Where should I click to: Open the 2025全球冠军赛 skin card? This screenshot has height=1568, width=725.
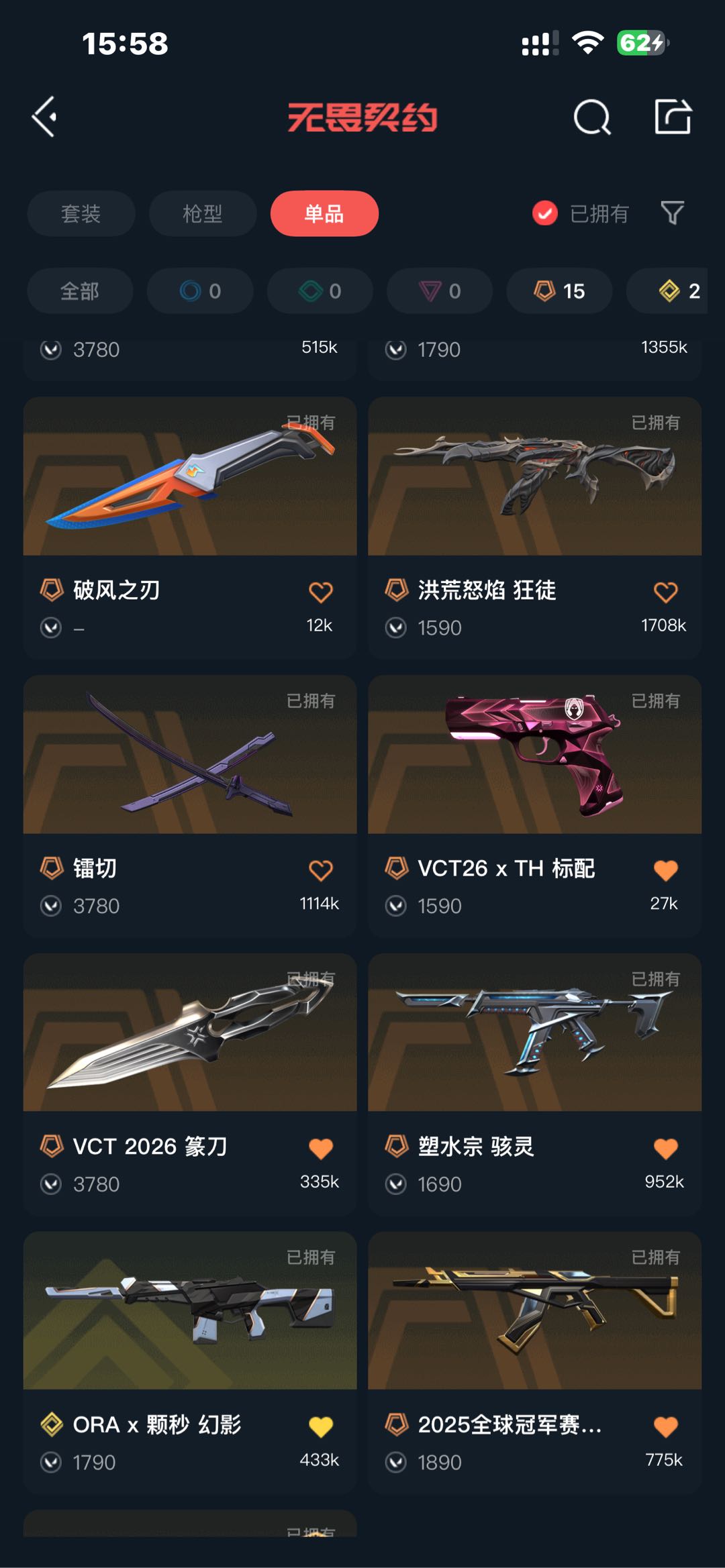(x=534, y=1362)
